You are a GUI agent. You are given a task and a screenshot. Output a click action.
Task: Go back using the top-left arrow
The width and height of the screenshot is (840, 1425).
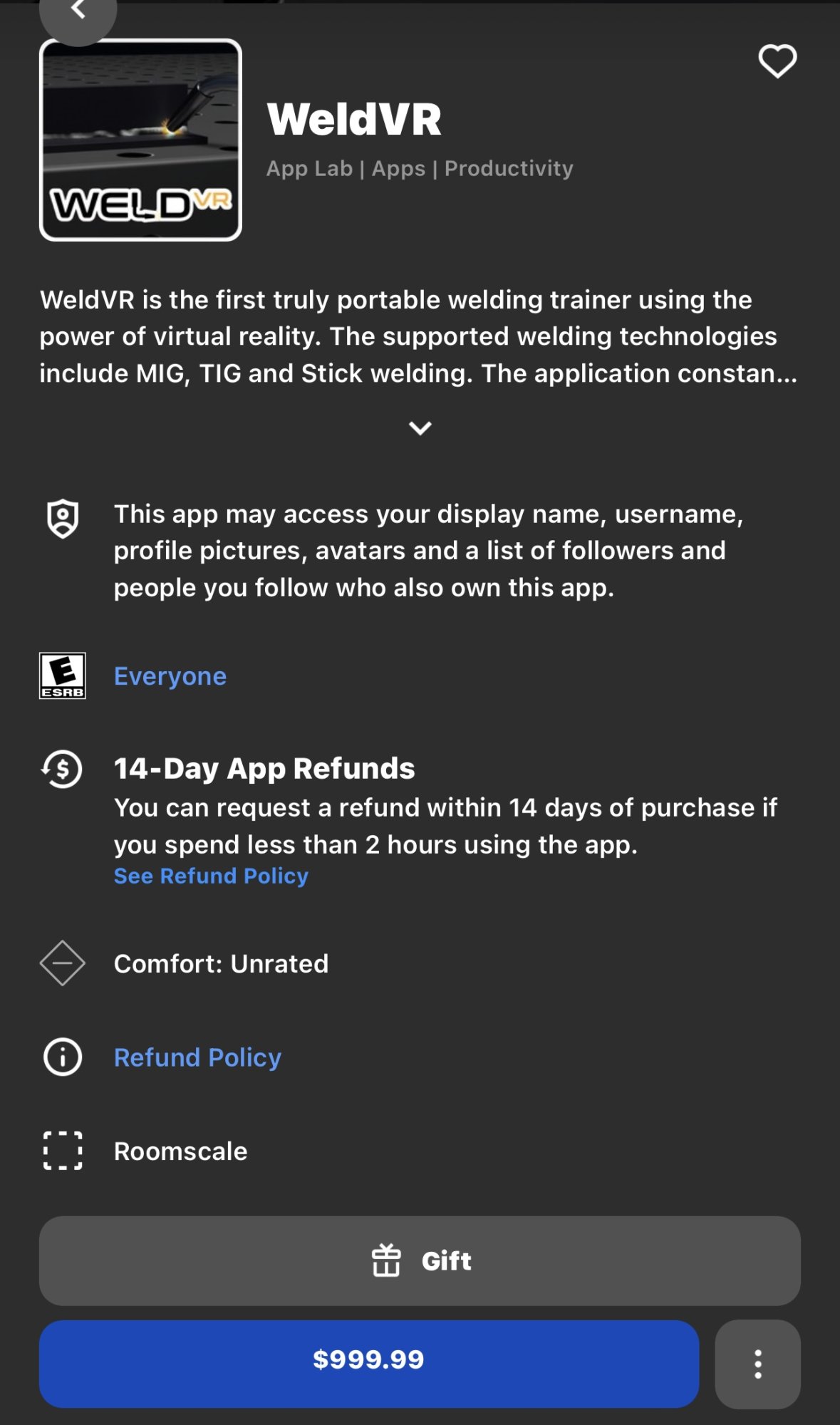78,14
